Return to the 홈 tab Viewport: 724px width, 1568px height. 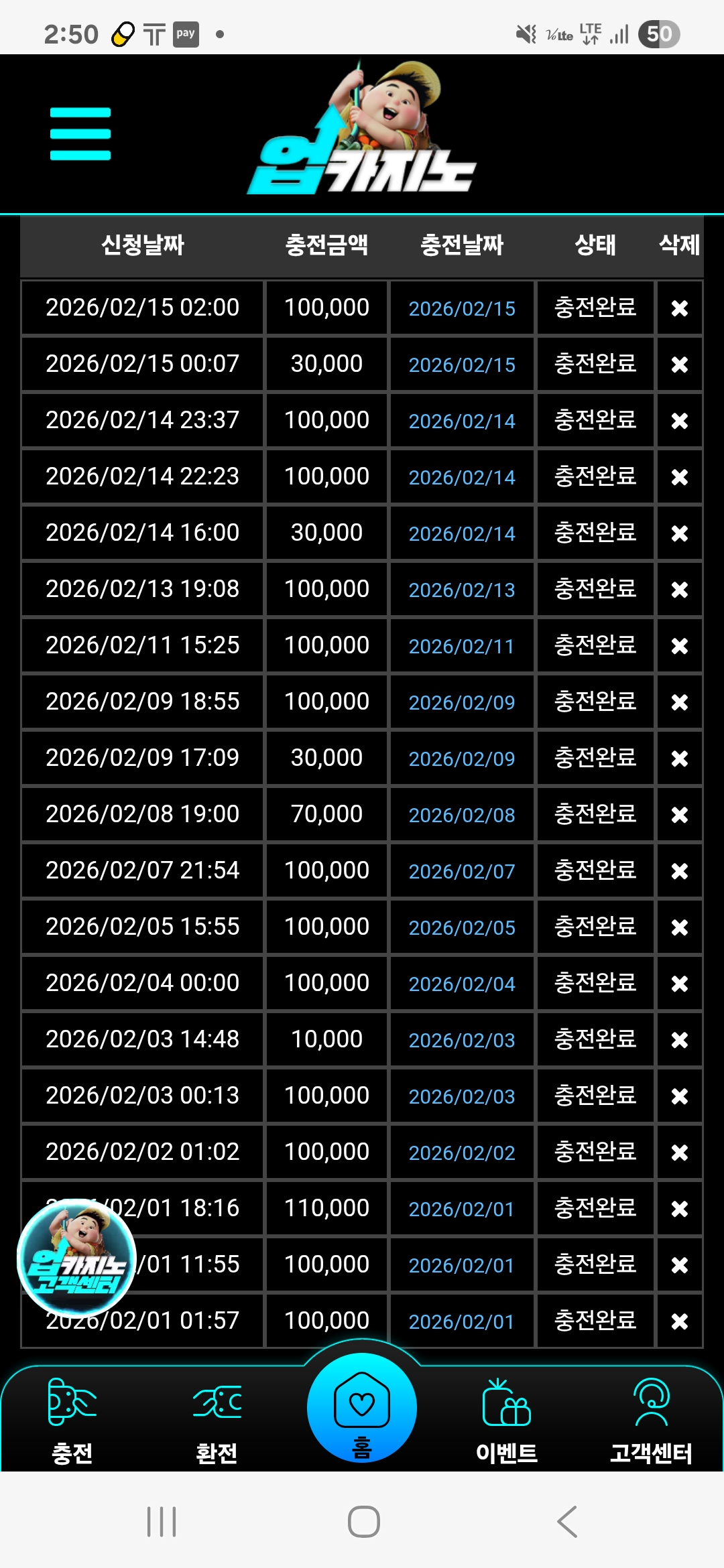362,1407
